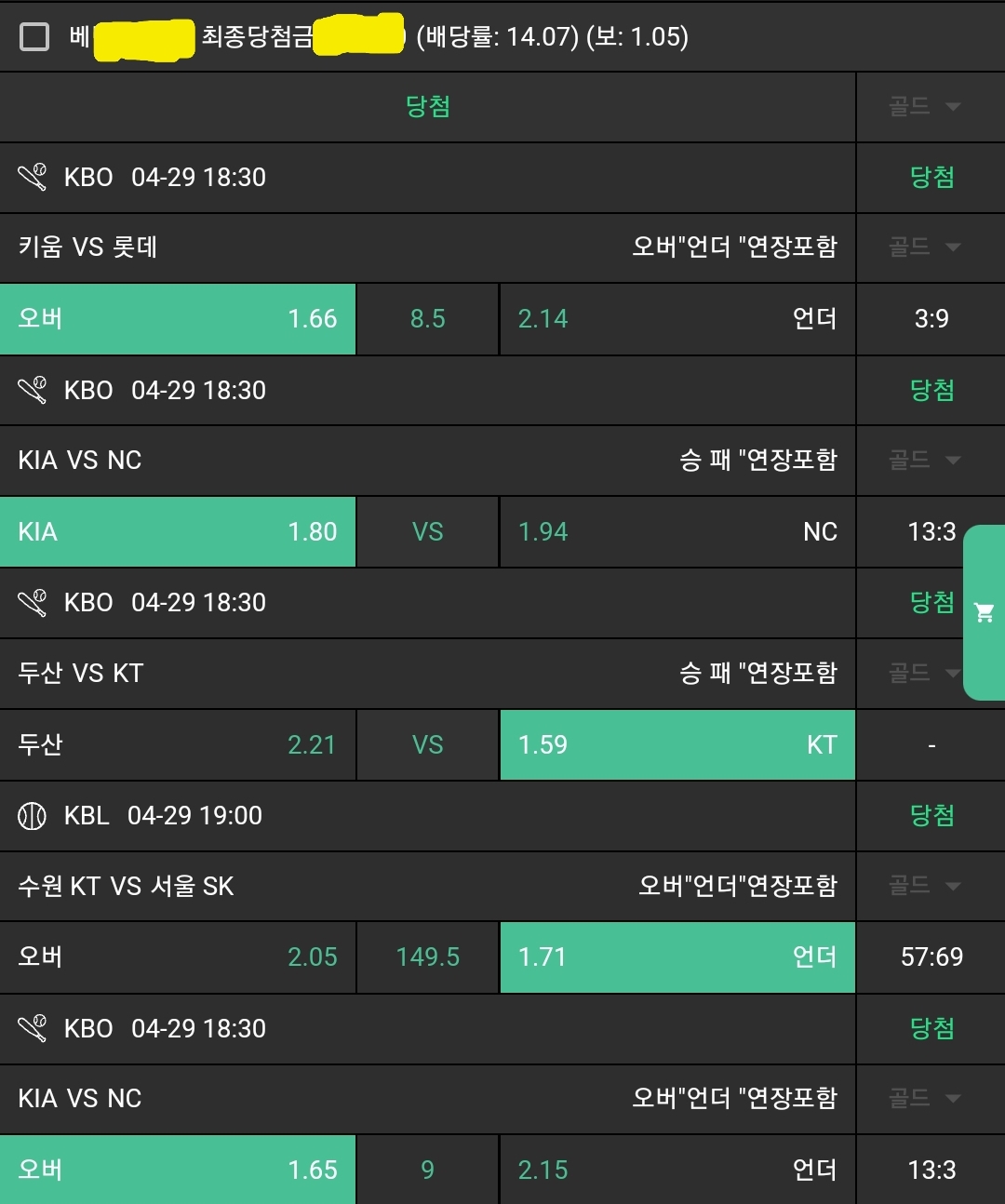Pick NC to win at 1.94
This screenshot has width=1005, height=1204.
[677, 532]
